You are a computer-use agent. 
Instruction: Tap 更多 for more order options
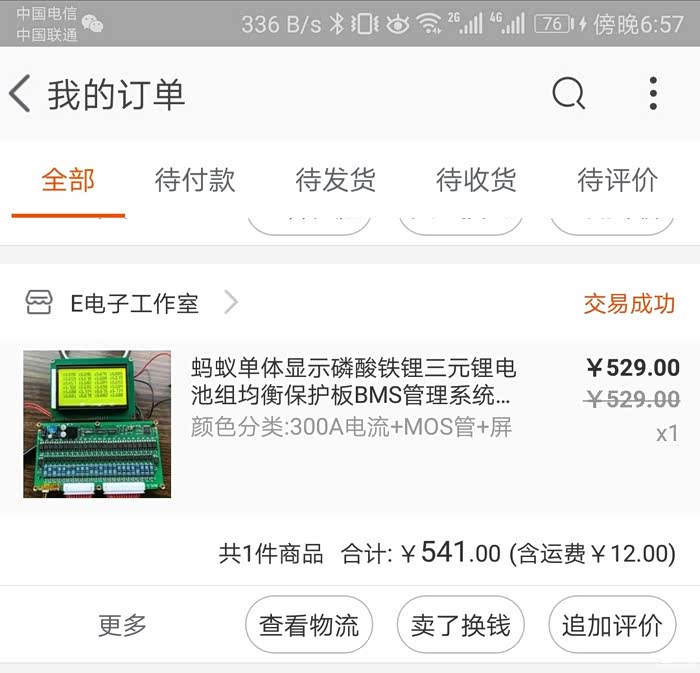(122, 626)
